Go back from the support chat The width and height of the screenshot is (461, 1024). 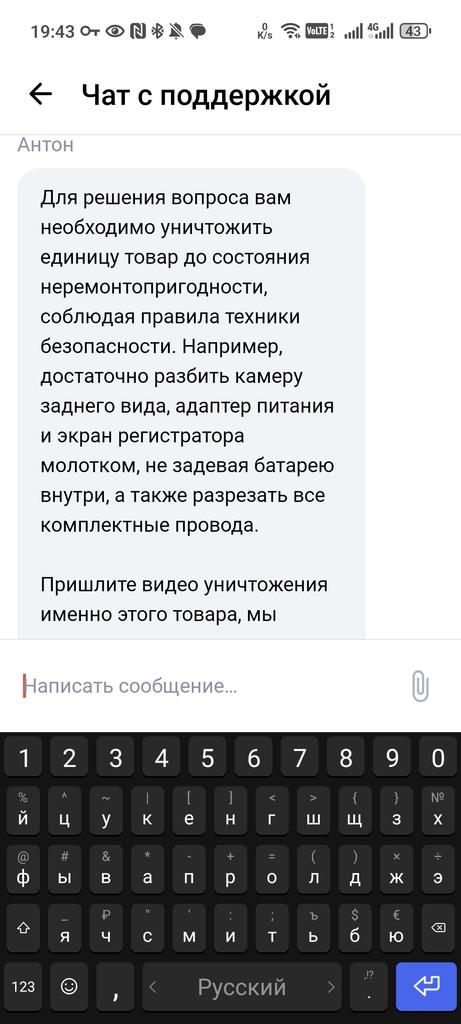click(40, 95)
